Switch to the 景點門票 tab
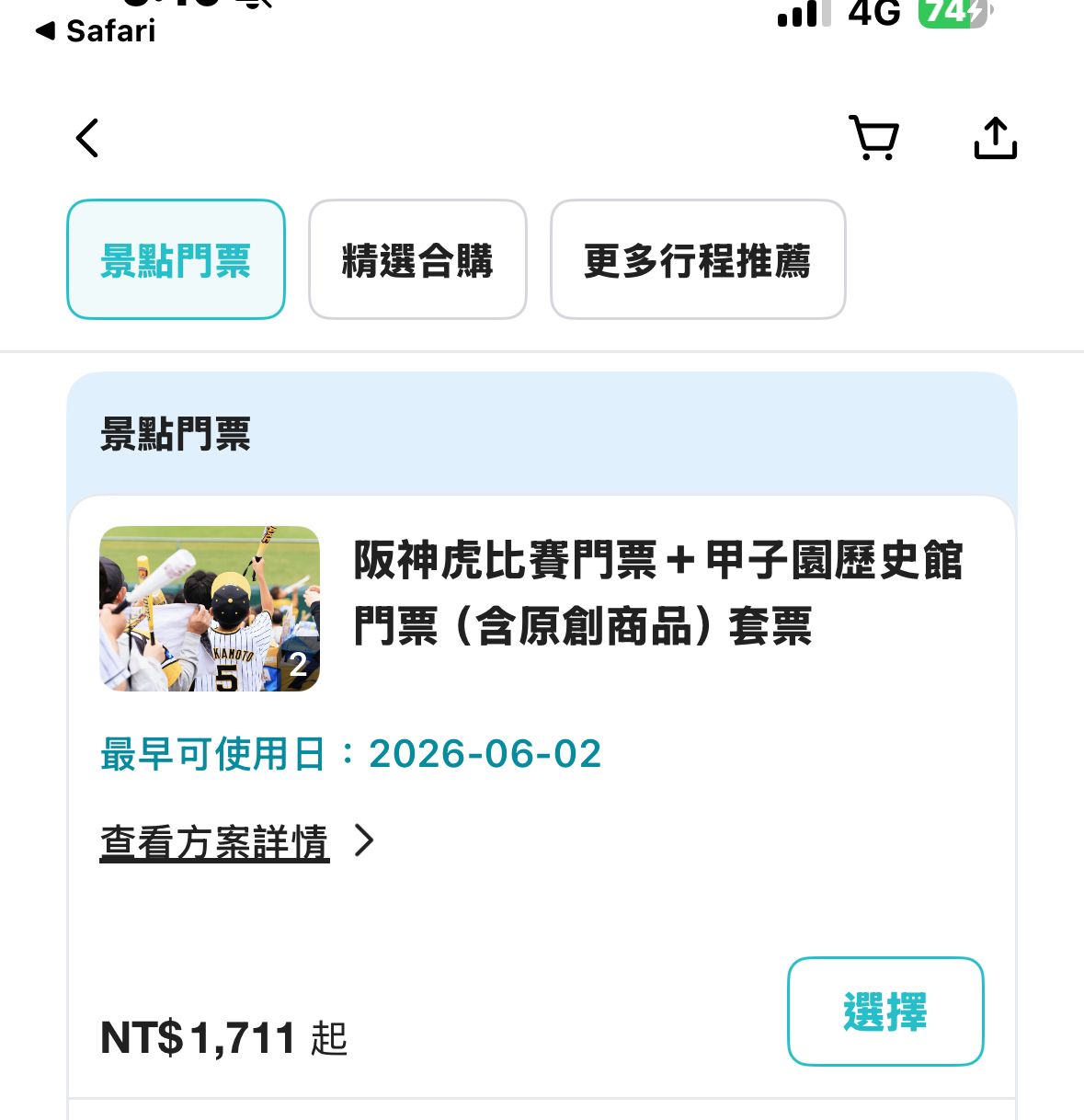 176,260
